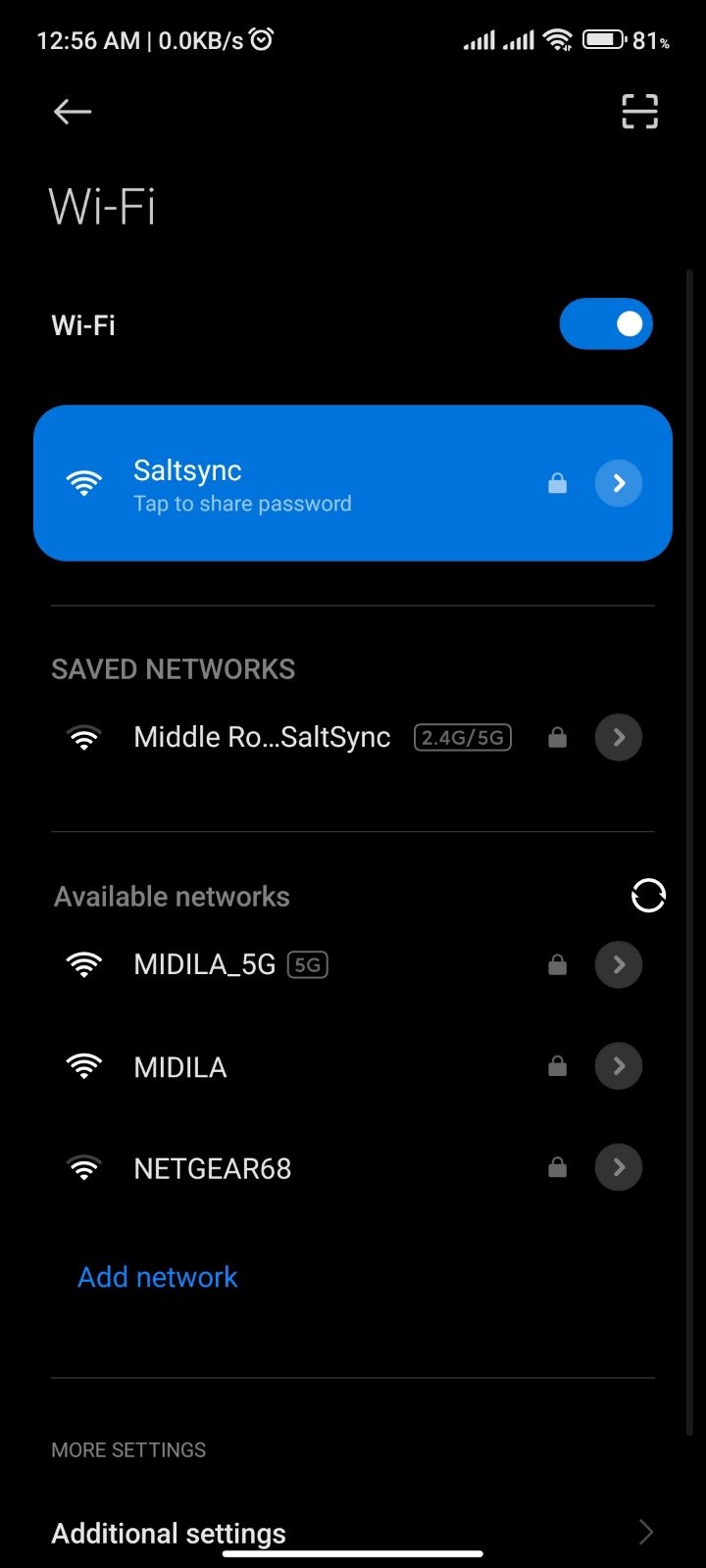View MIDILA_5G details arrow
This screenshot has width=706, height=1568.
(619, 964)
